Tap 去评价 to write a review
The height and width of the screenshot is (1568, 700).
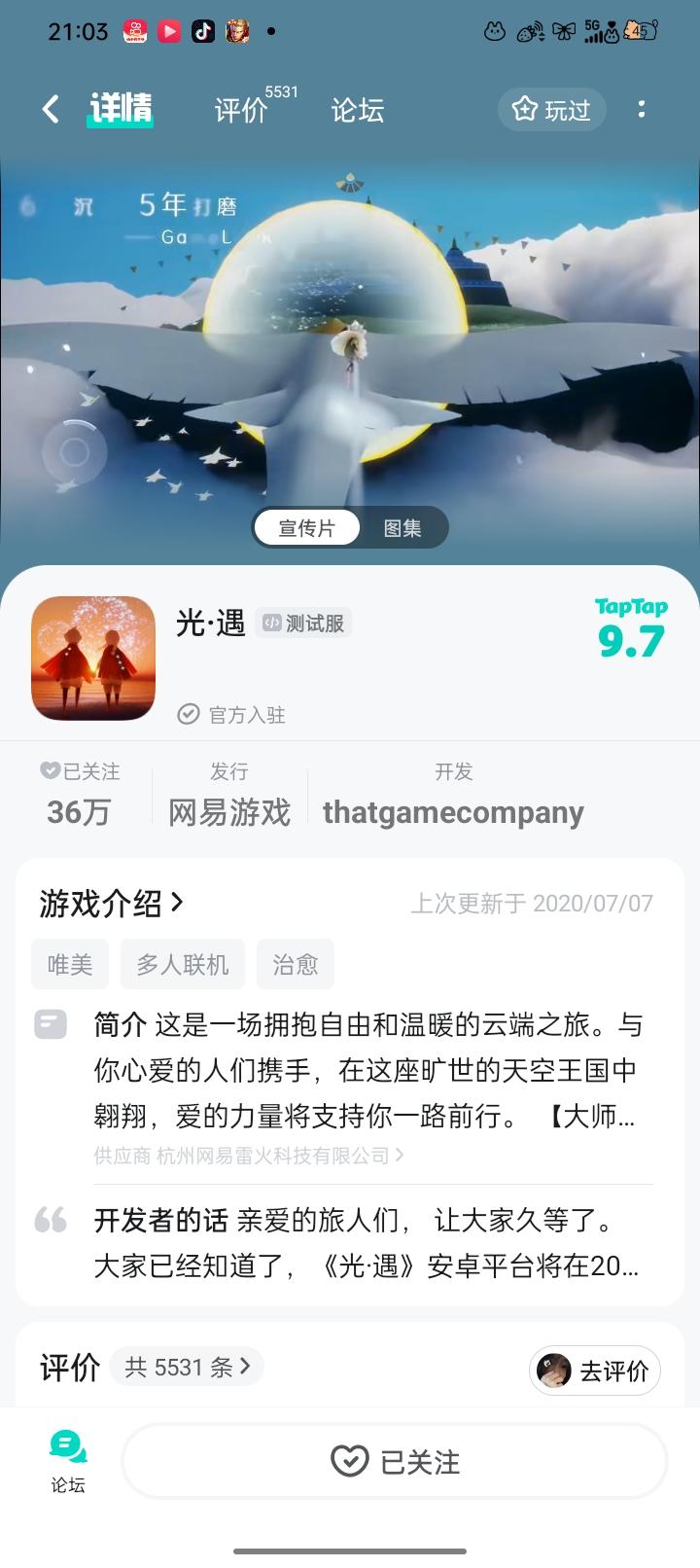(x=594, y=1370)
